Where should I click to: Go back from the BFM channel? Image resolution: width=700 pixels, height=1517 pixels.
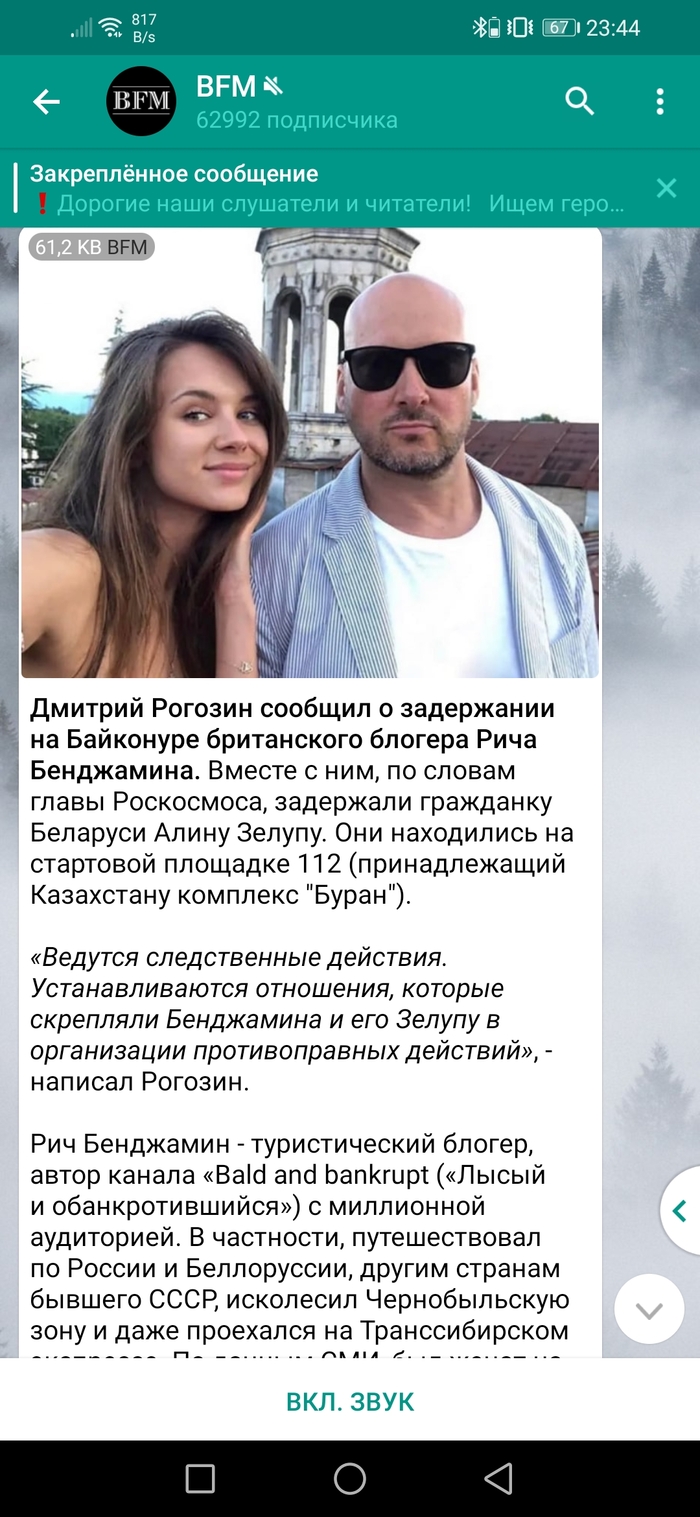[46, 101]
